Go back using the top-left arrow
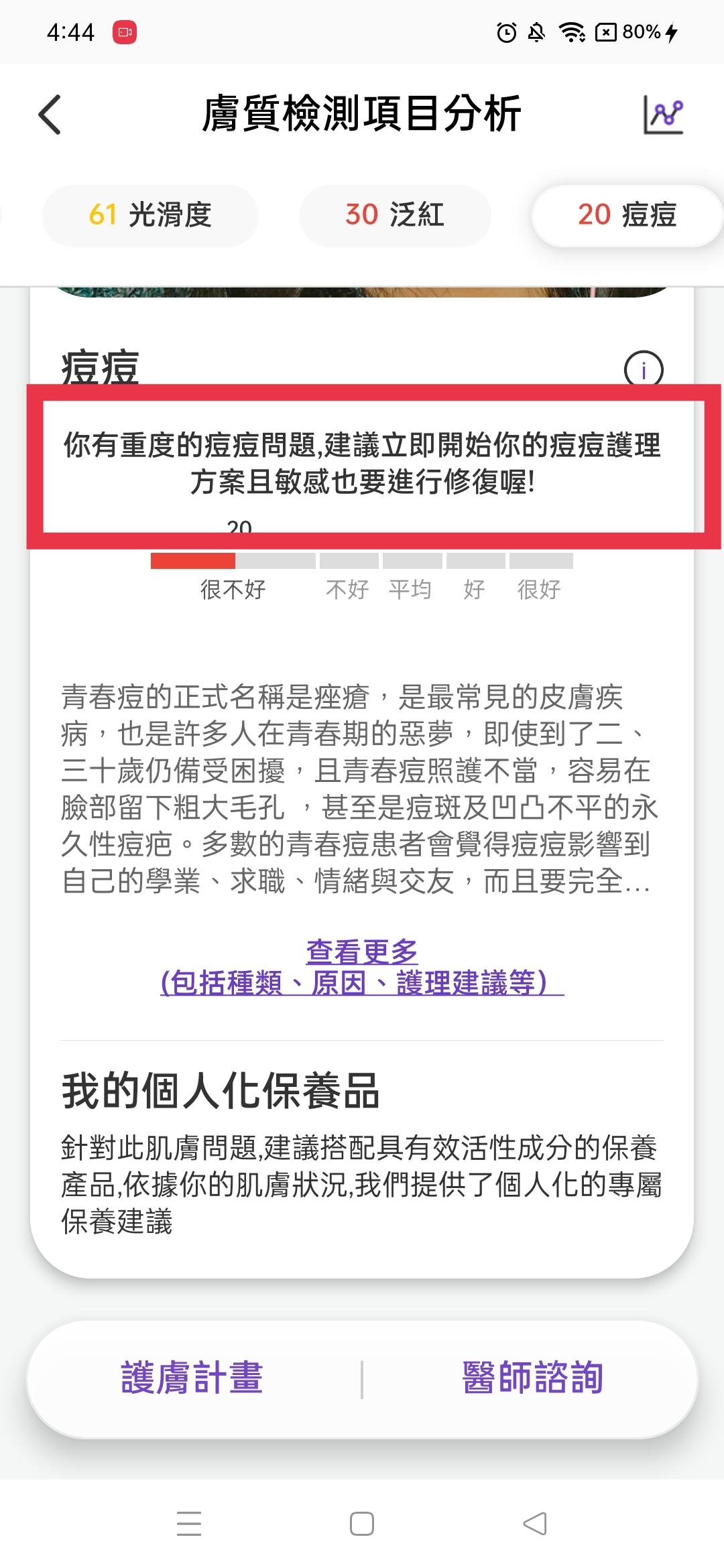This screenshot has height=1568, width=724. pyautogui.click(x=50, y=115)
